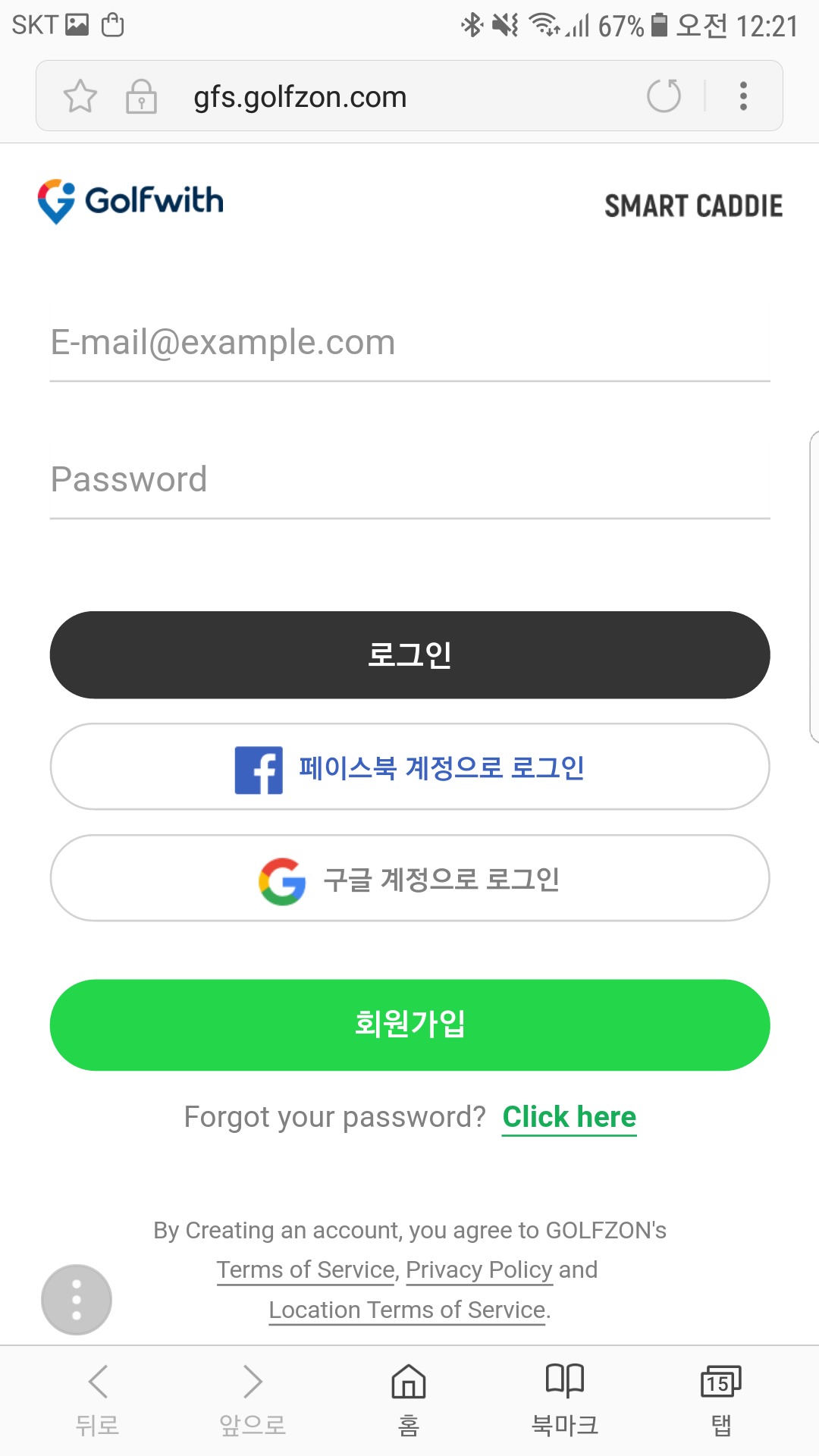Focus the Password field
819x1456 pixels.
(x=409, y=480)
